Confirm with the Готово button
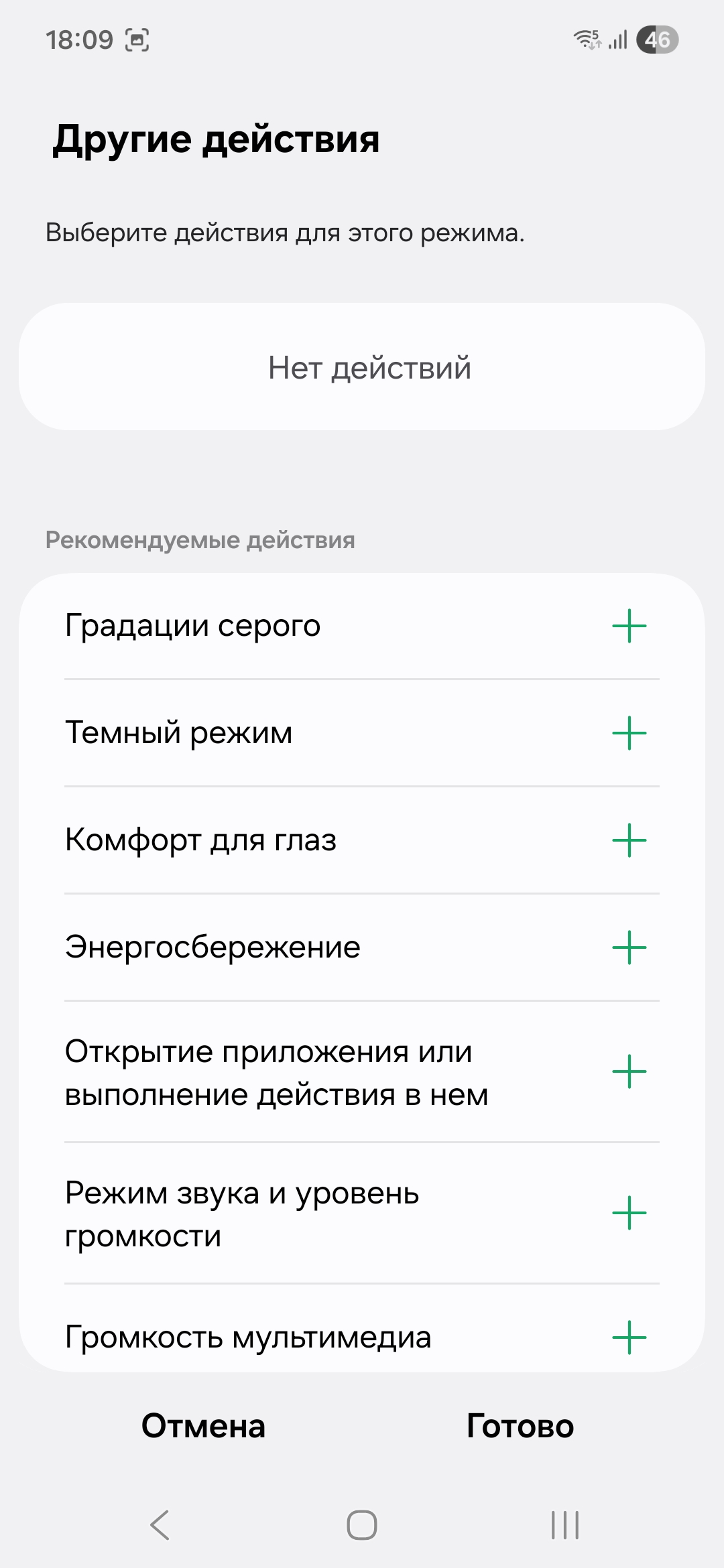This screenshot has width=724, height=1568. (x=520, y=1426)
